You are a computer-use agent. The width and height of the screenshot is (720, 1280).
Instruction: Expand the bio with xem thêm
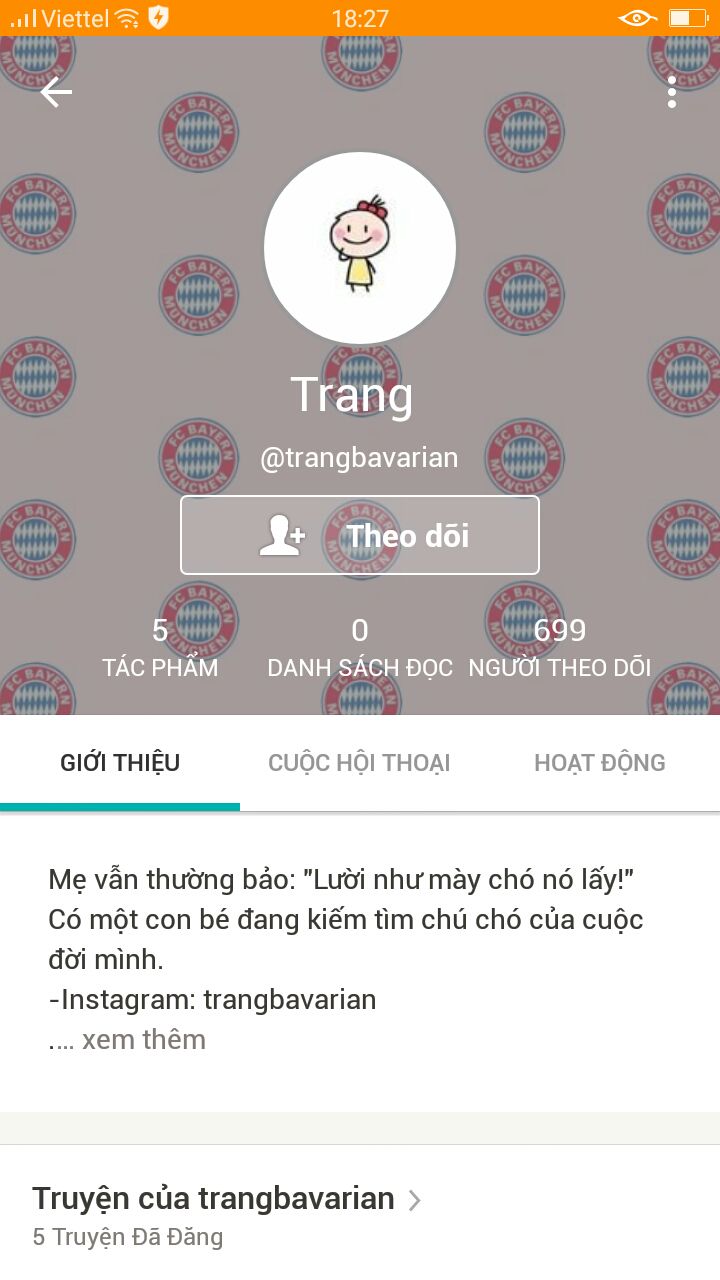pyautogui.click(x=143, y=1039)
